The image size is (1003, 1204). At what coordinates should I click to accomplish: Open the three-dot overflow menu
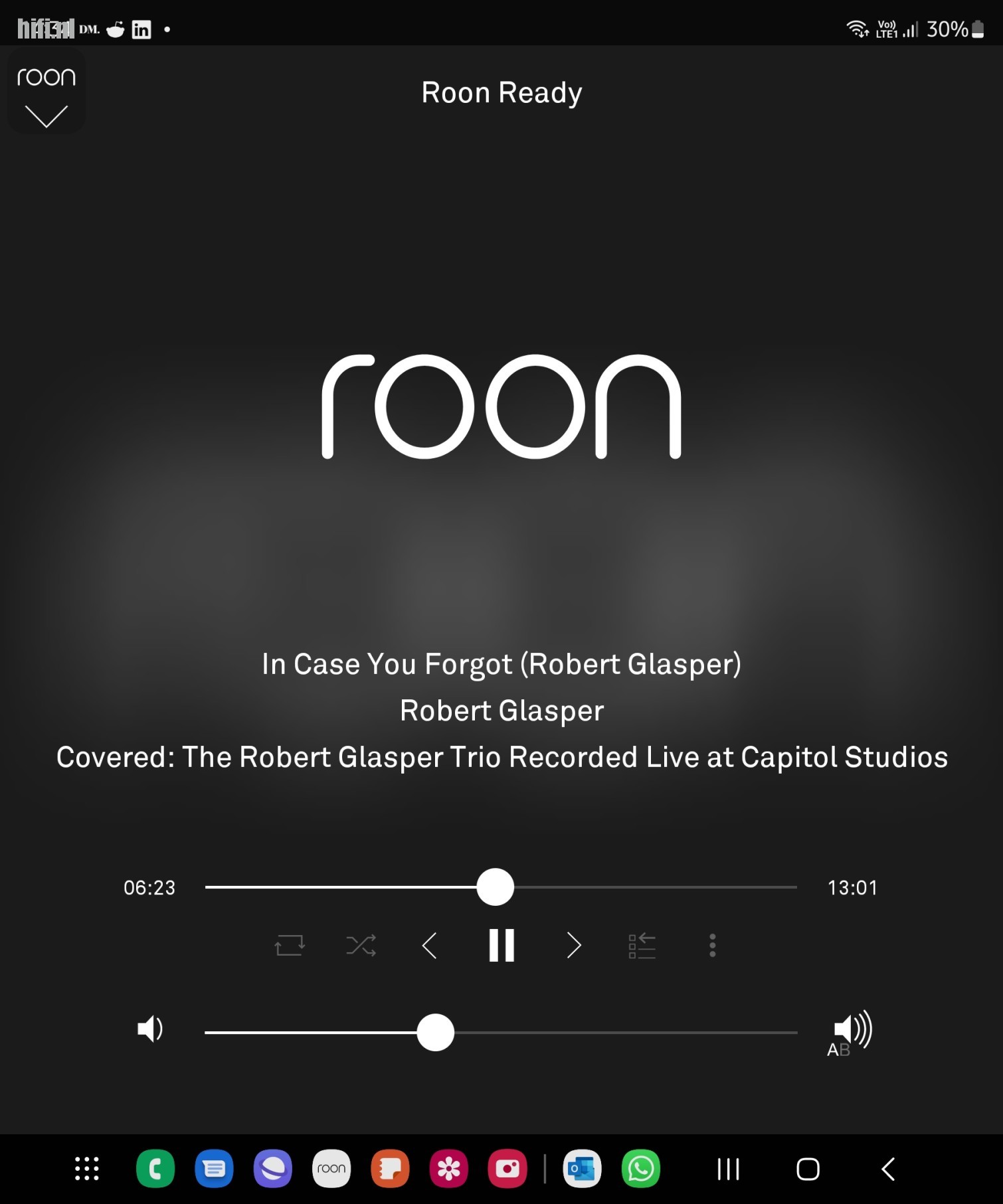pyautogui.click(x=712, y=945)
